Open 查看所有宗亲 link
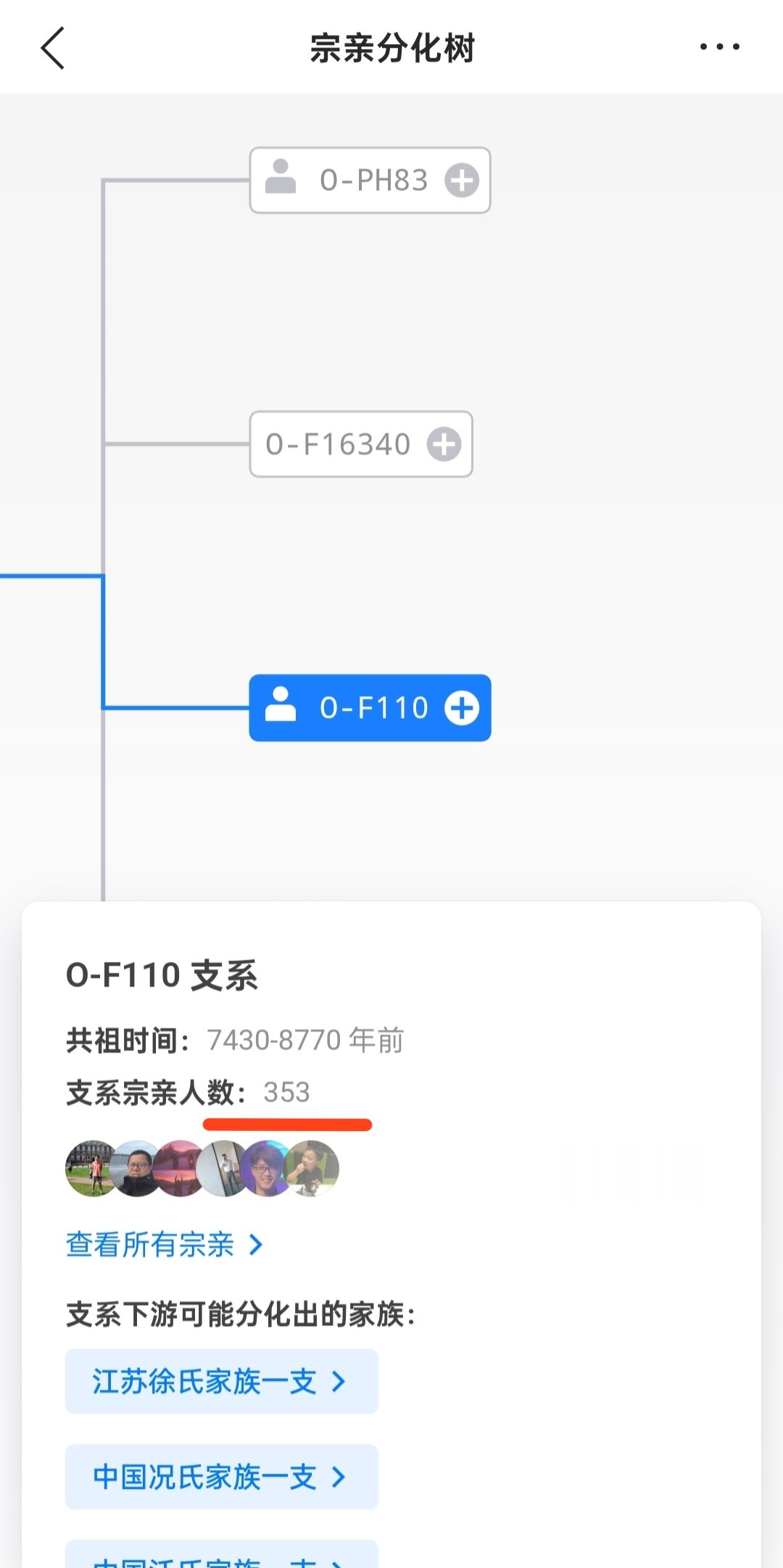This screenshot has height=1568, width=783. (164, 1245)
